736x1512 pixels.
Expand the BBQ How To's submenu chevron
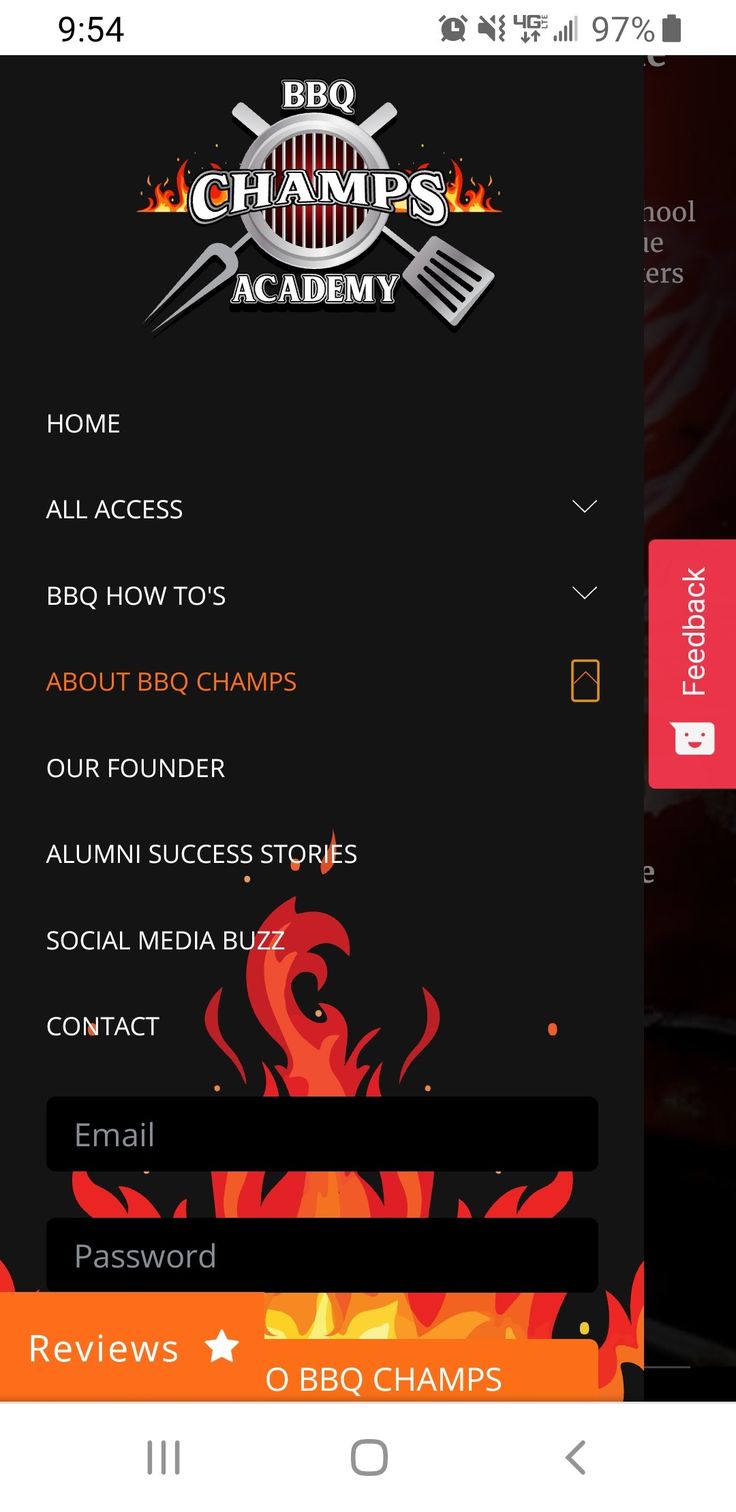(584, 593)
